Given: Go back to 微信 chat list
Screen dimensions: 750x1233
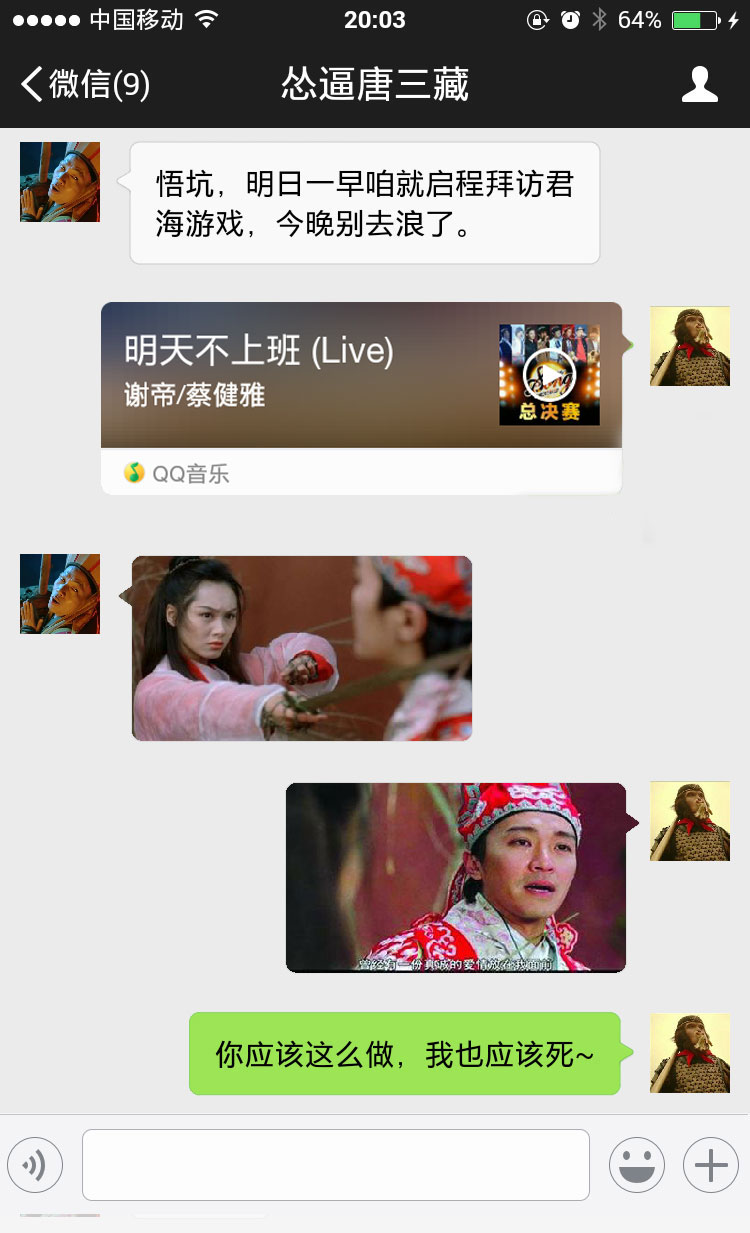Looking at the screenshot, I should click(85, 85).
